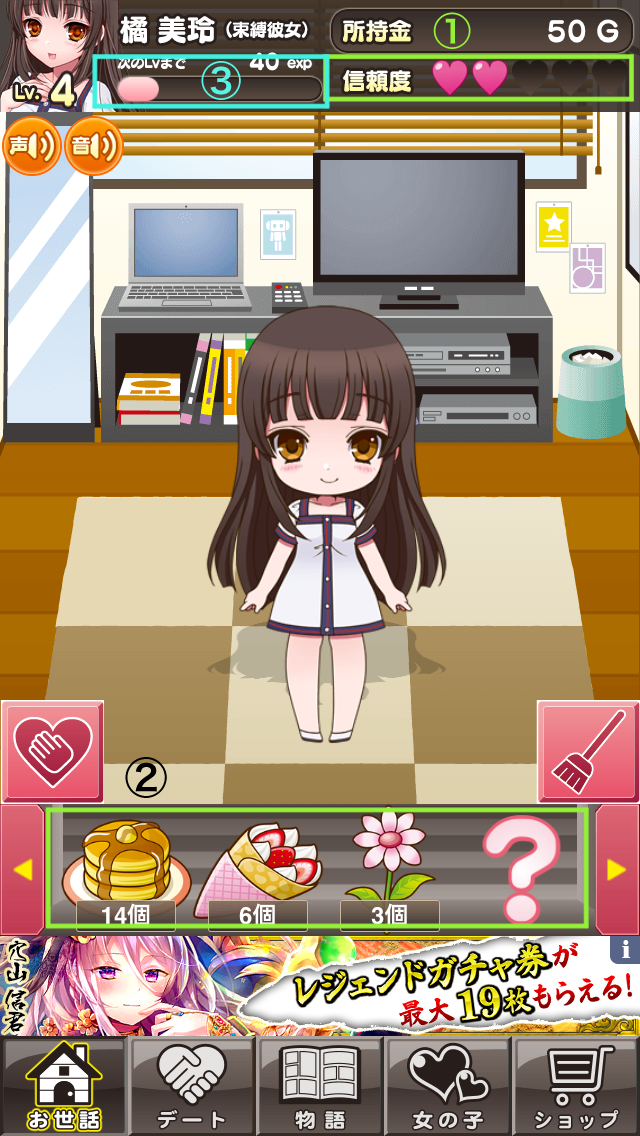Give the pink flower item (3個)
Viewport: 640px width, 1136px height.
tap(388, 865)
